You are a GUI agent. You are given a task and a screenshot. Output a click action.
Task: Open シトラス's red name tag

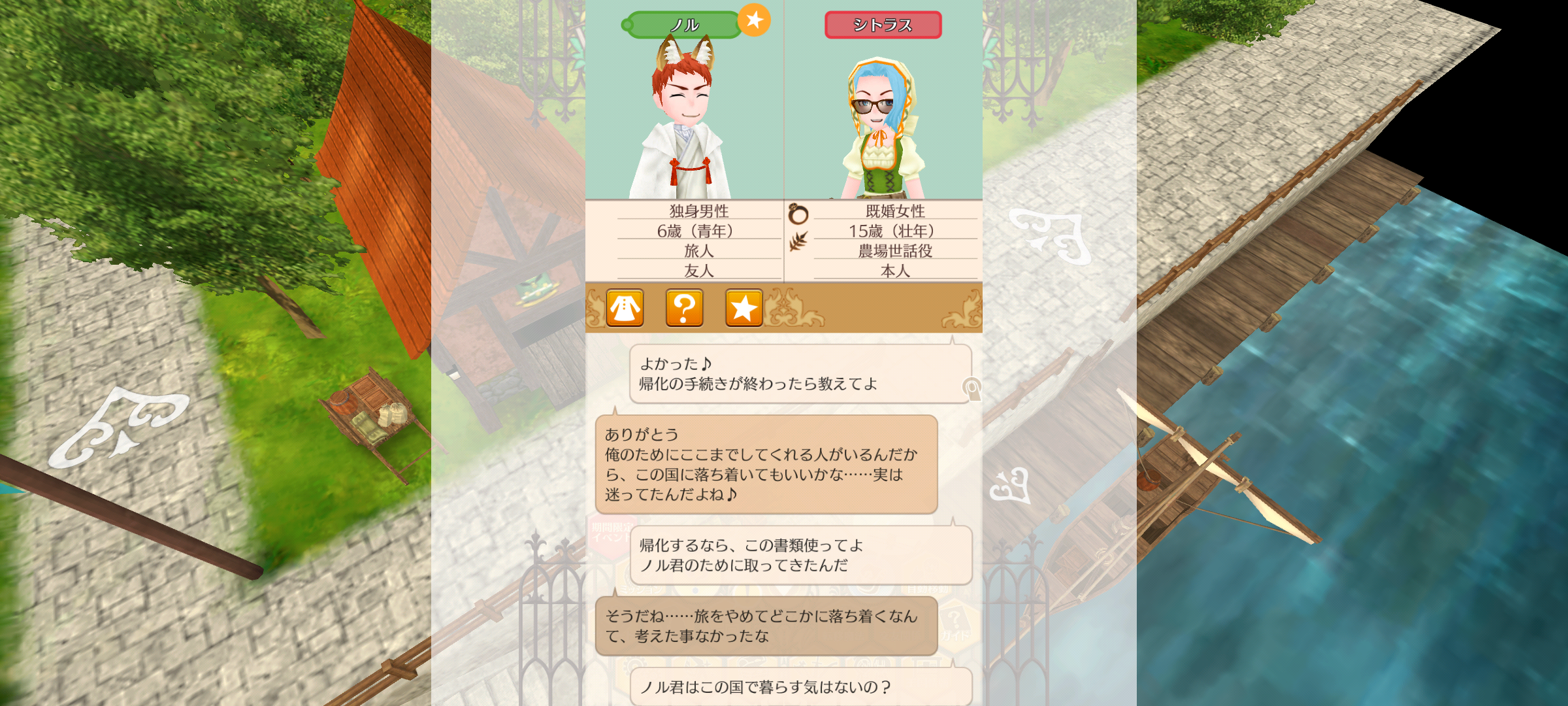point(883,25)
